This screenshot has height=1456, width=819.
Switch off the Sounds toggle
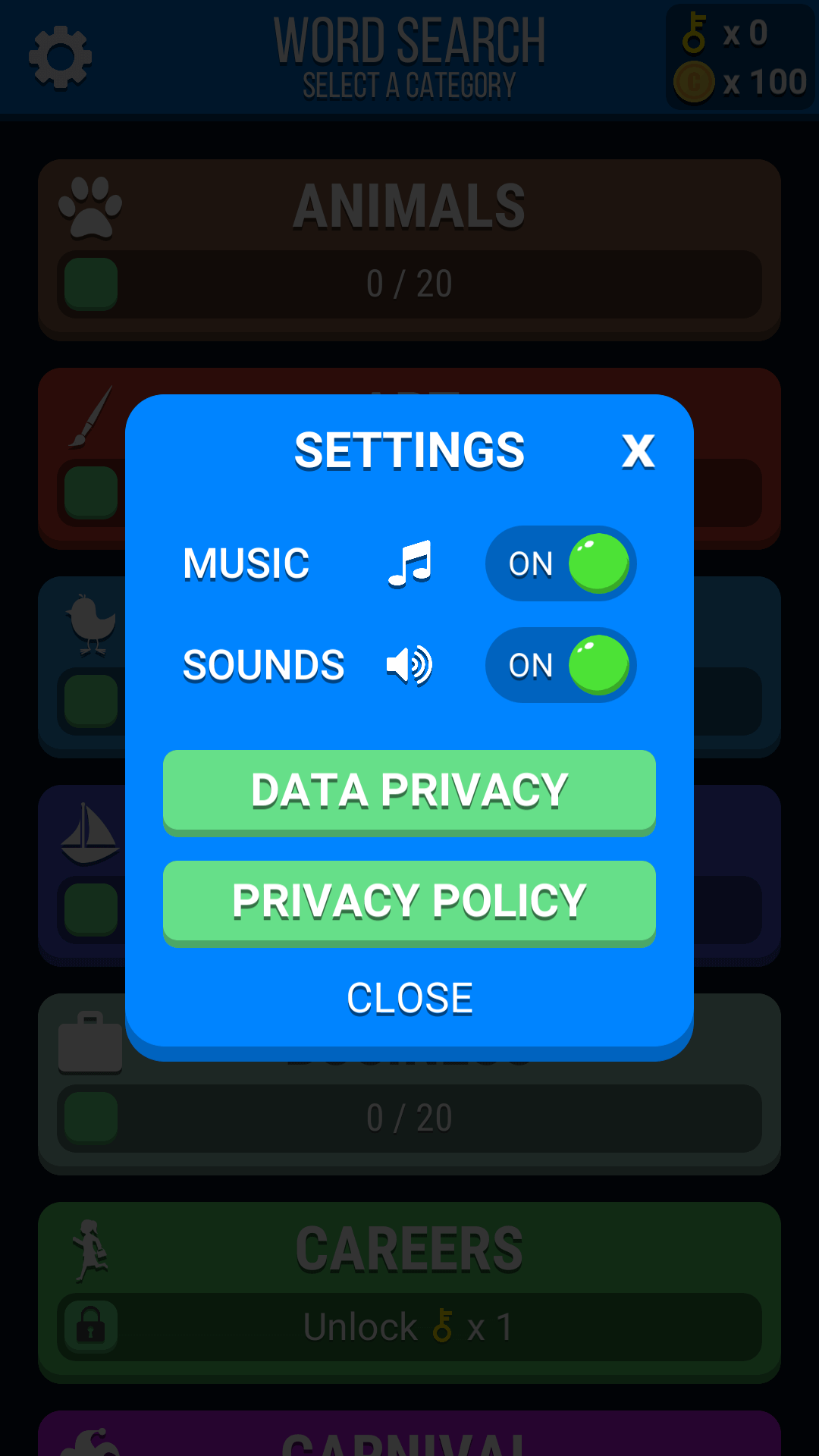click(x=560, y=665)
